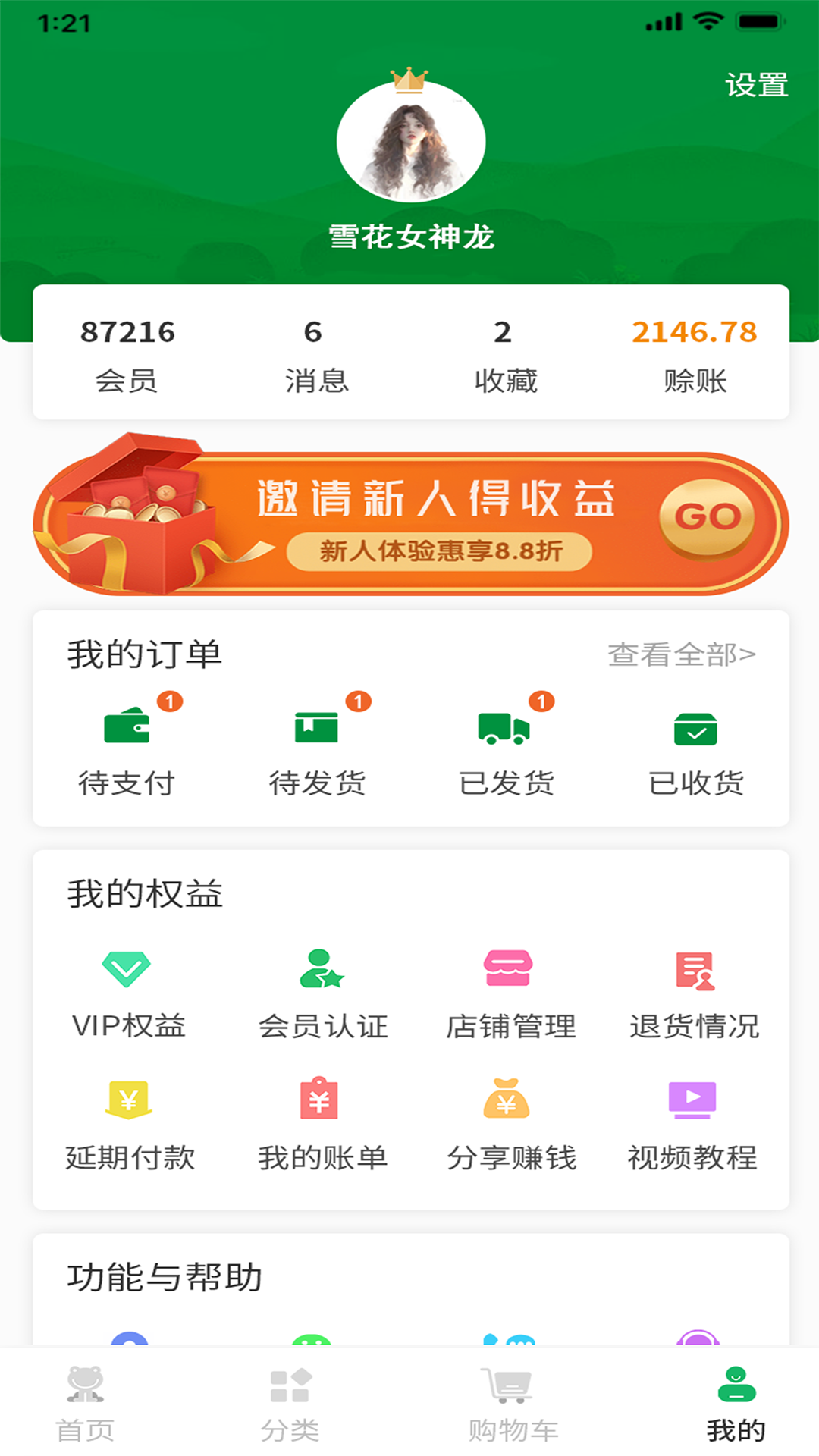Play the 视频教程 video tutorials icon
The width and height of the screenshot is (819, 1456).
(694, 1100)
